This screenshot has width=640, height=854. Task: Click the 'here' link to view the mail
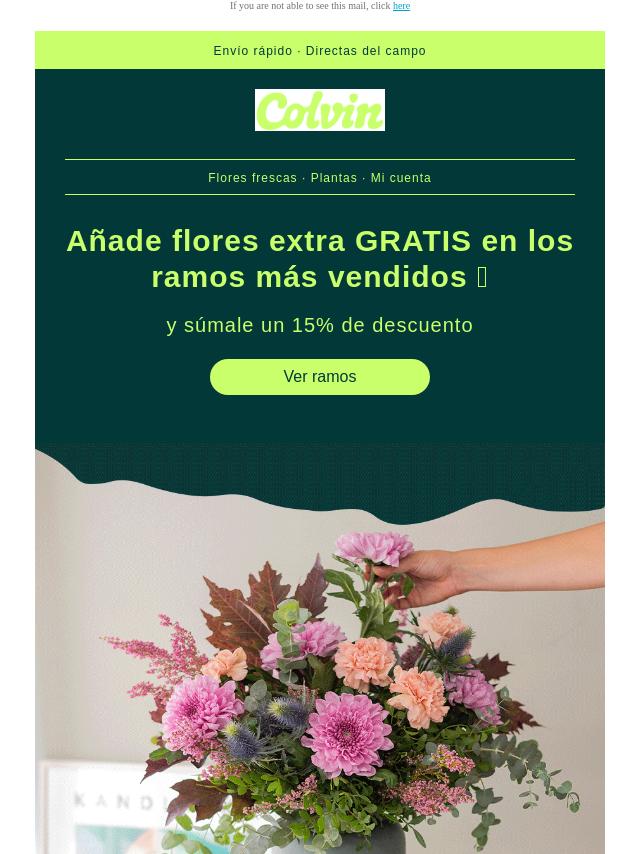[401, 6]
